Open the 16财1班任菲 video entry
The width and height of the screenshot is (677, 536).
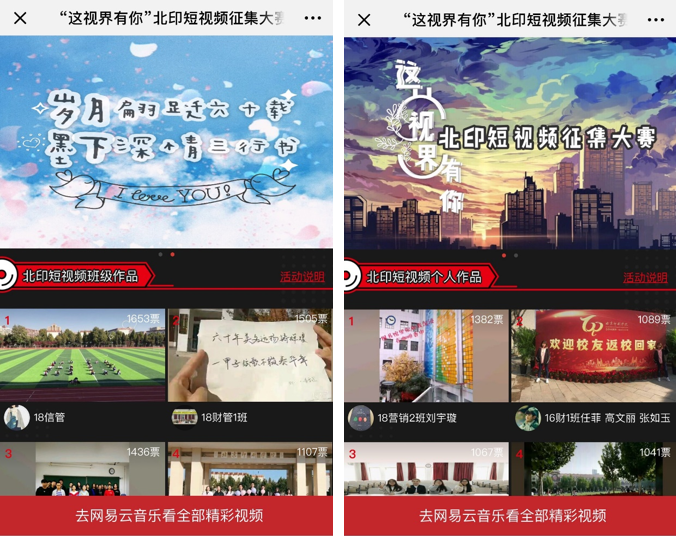[x=594, y=360]
